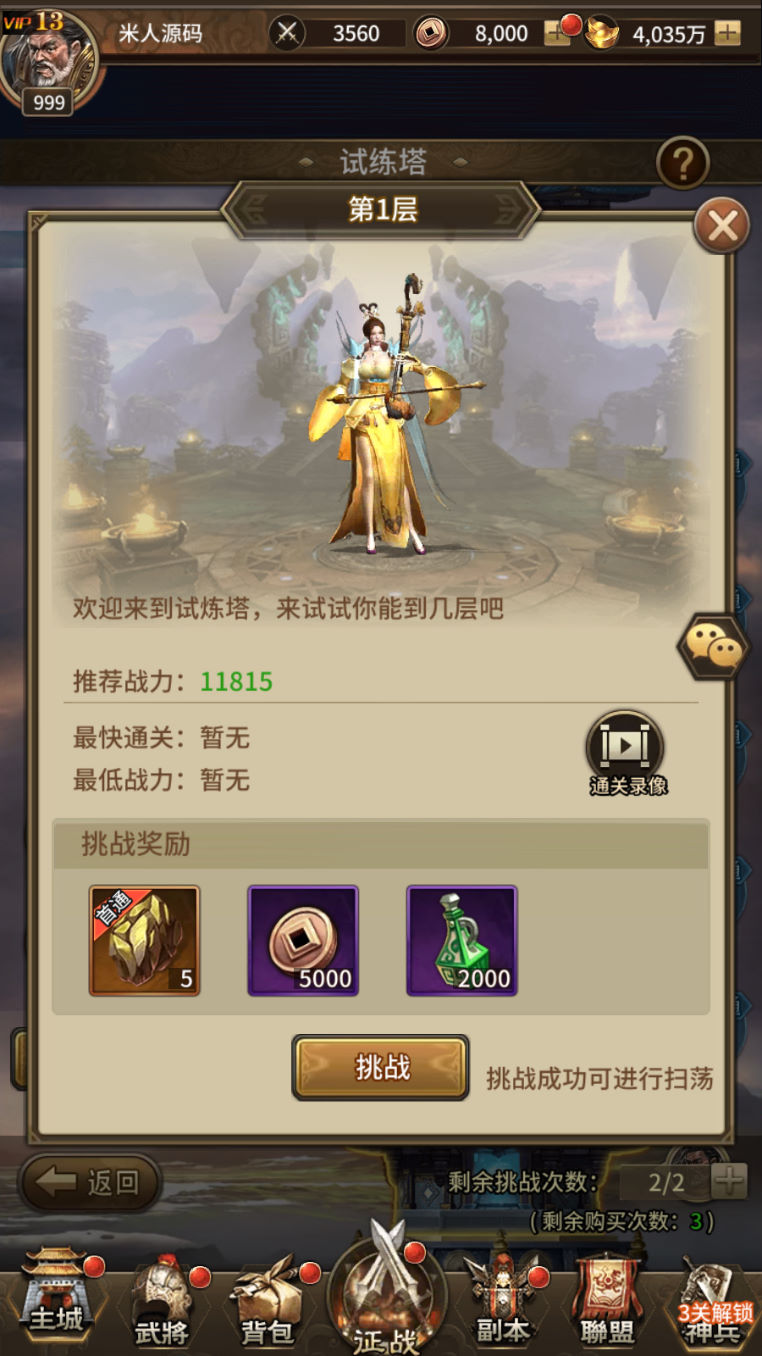The image size is (762, 1356).
Task: Start the 挑战 challenge
Action: tap(381, 1067)
